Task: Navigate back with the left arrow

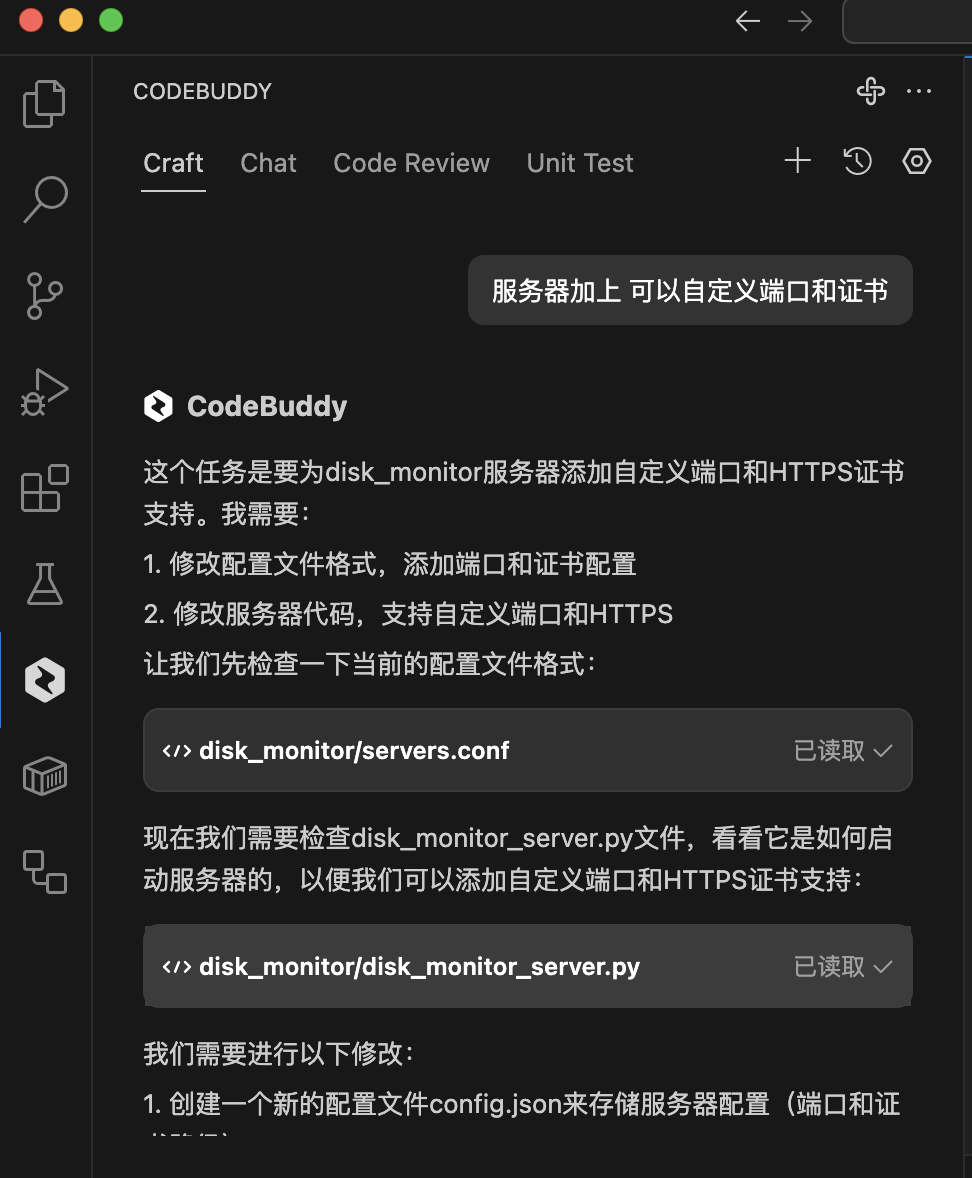Action: 747,21
